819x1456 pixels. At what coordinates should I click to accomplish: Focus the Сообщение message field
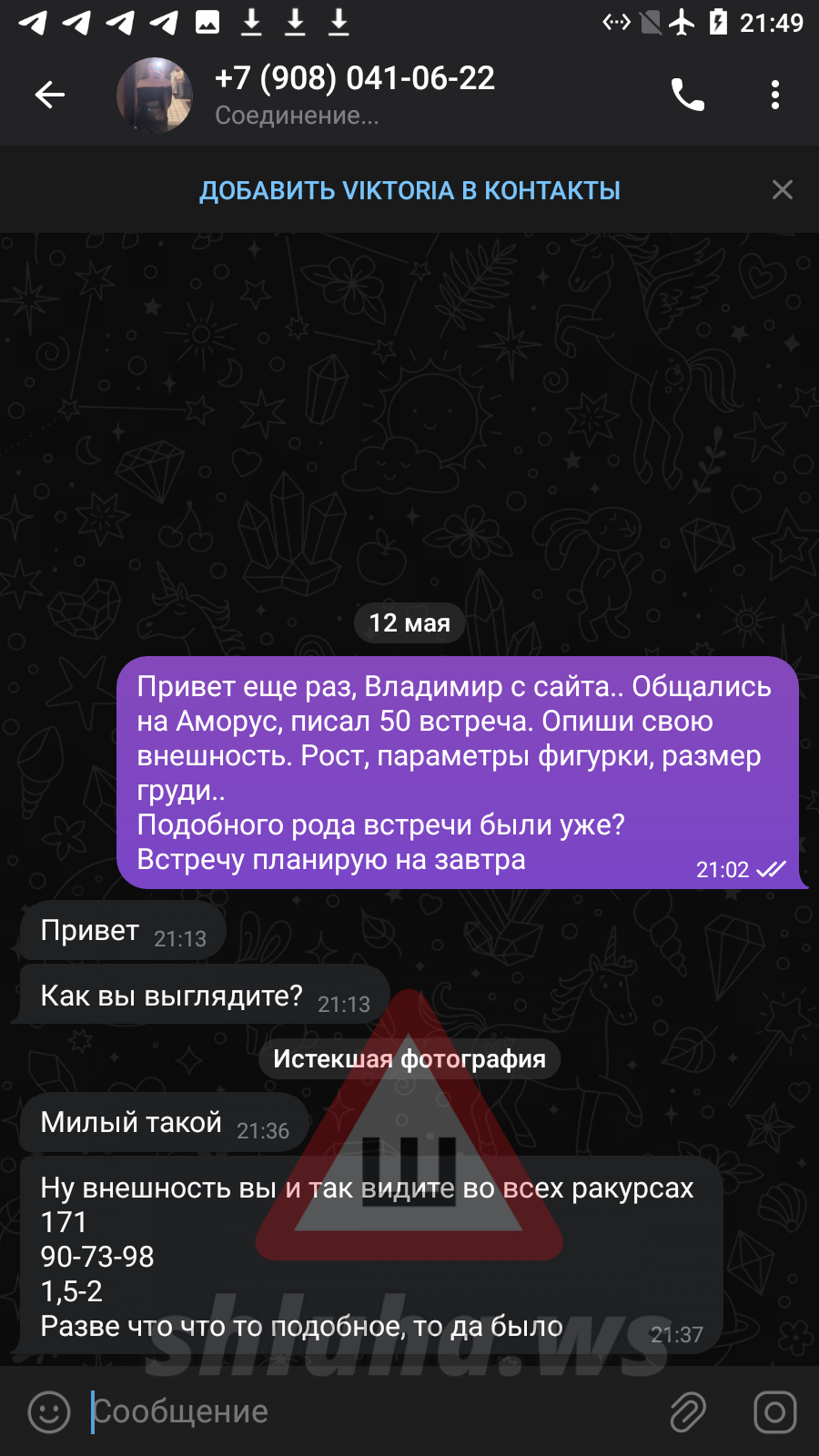364,1412
